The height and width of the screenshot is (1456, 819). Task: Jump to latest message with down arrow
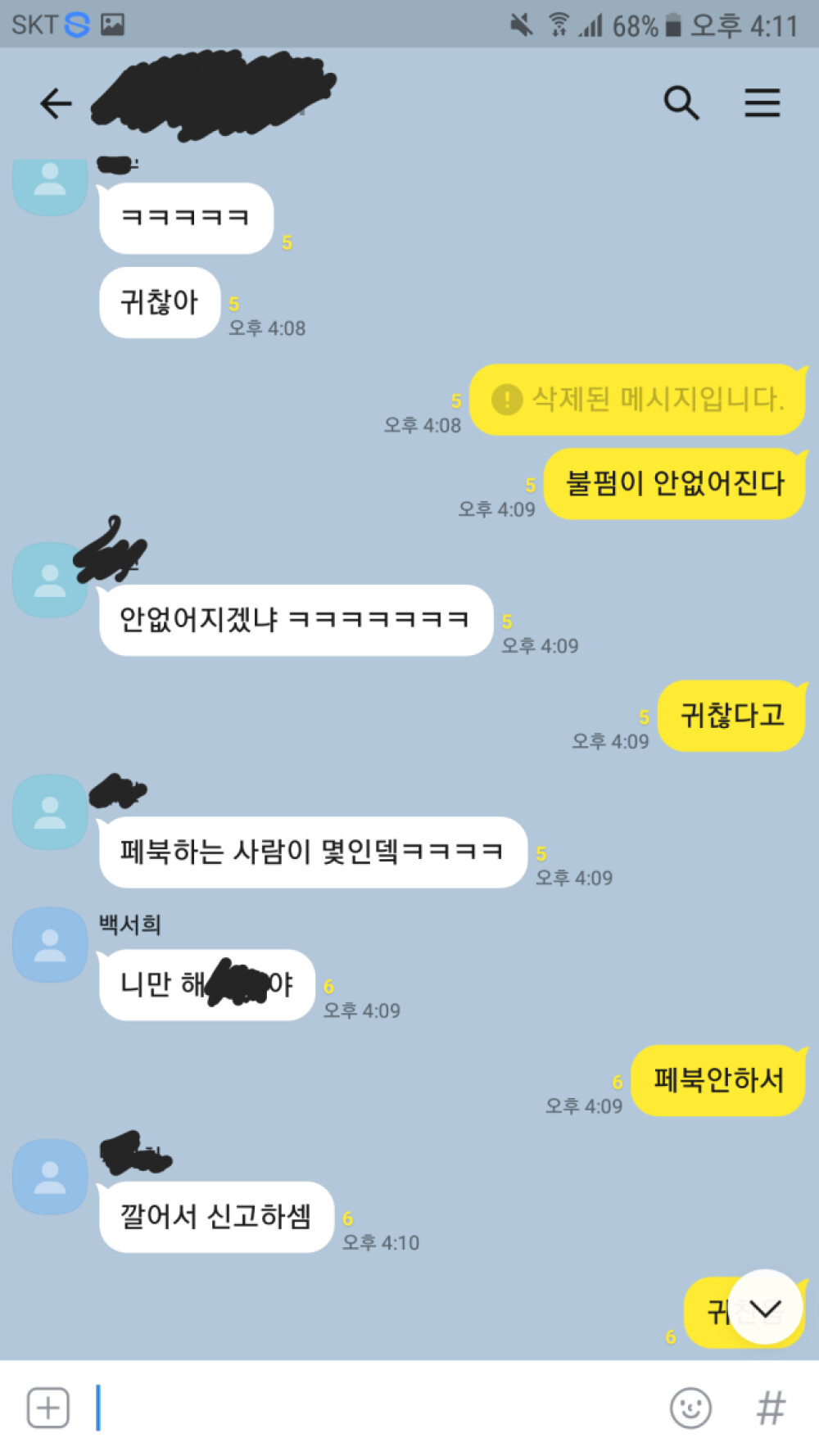tap(765, 1308)
